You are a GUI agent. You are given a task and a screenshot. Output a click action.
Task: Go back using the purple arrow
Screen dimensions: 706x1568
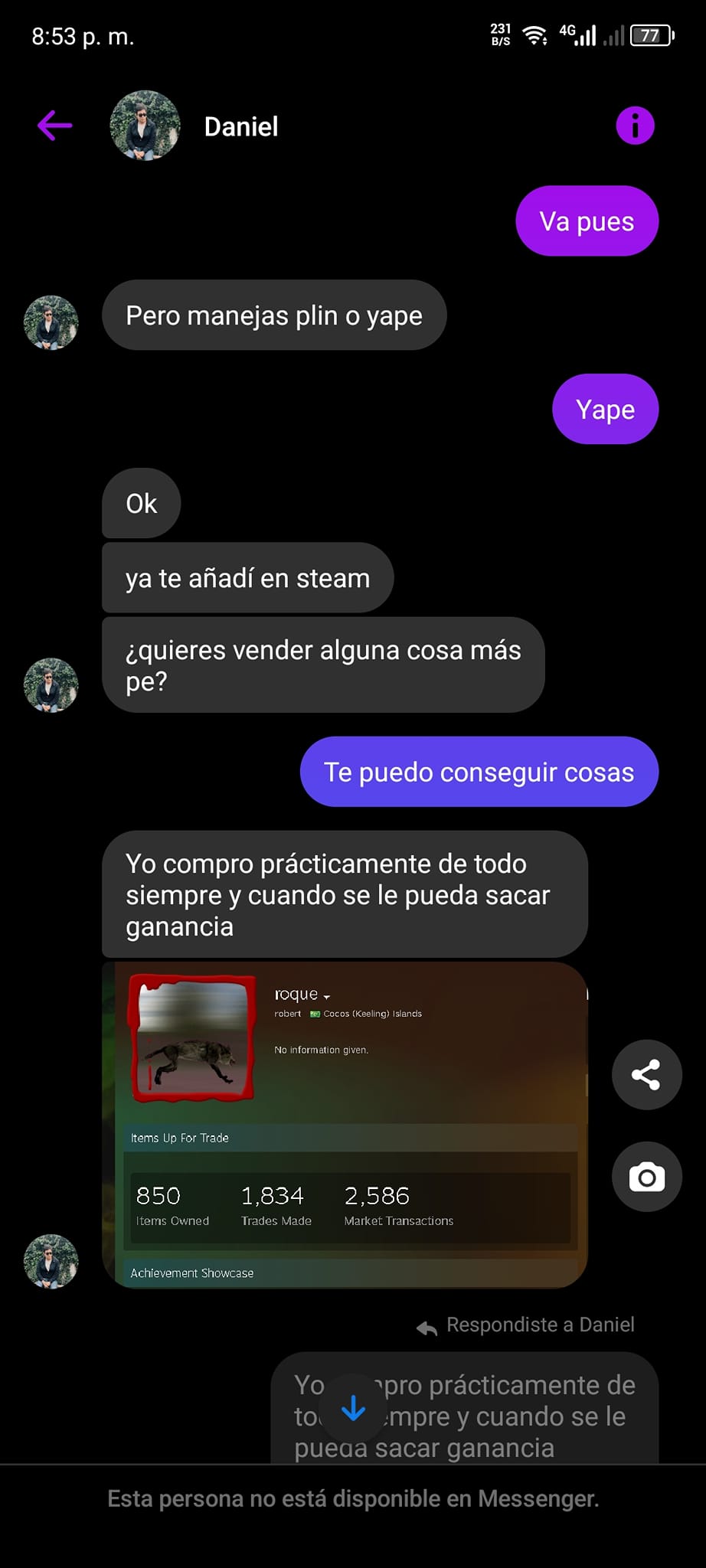coord(55,126)
